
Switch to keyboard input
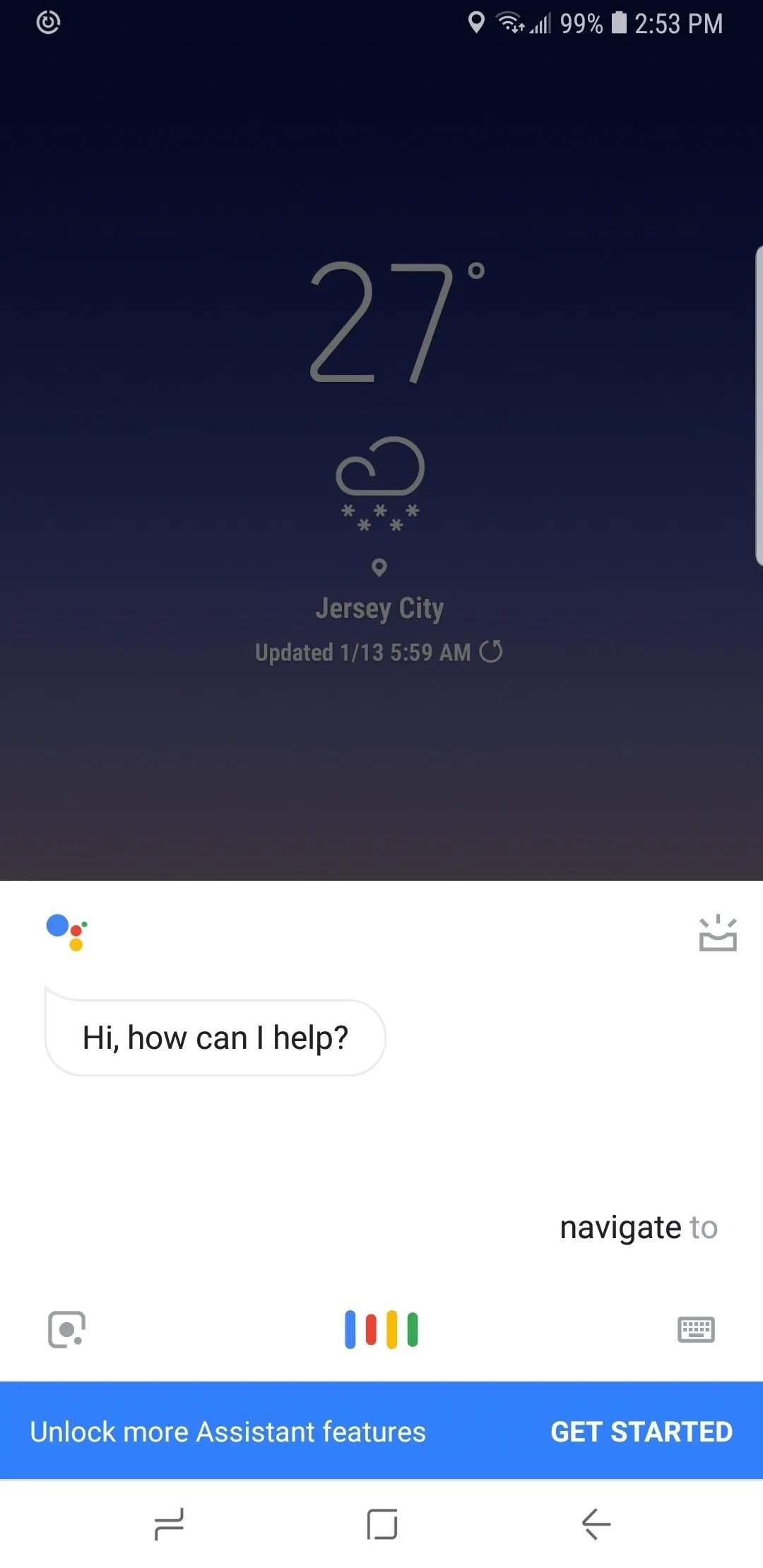tap(696, 1329)
